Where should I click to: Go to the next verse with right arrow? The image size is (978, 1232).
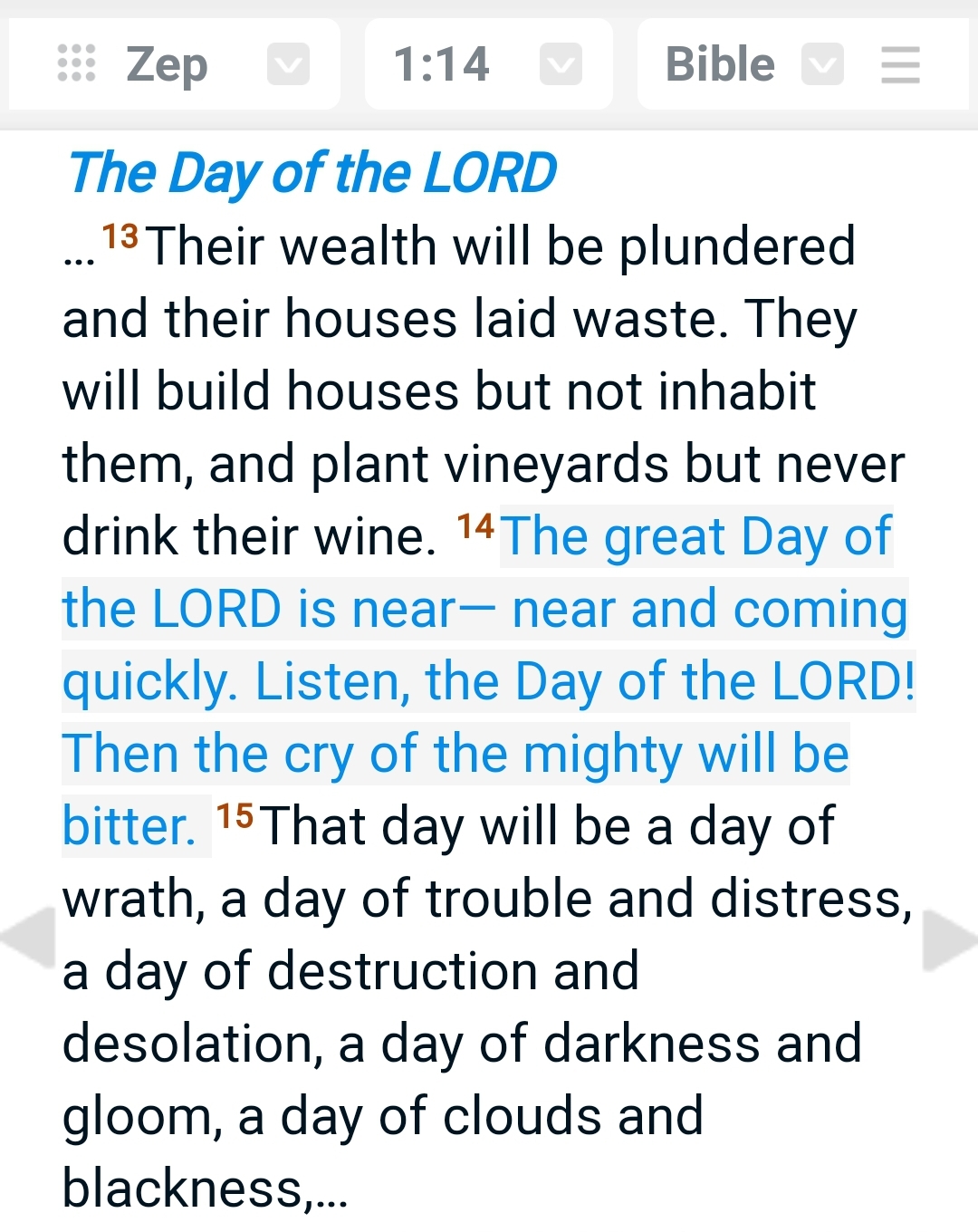point(950,940)
